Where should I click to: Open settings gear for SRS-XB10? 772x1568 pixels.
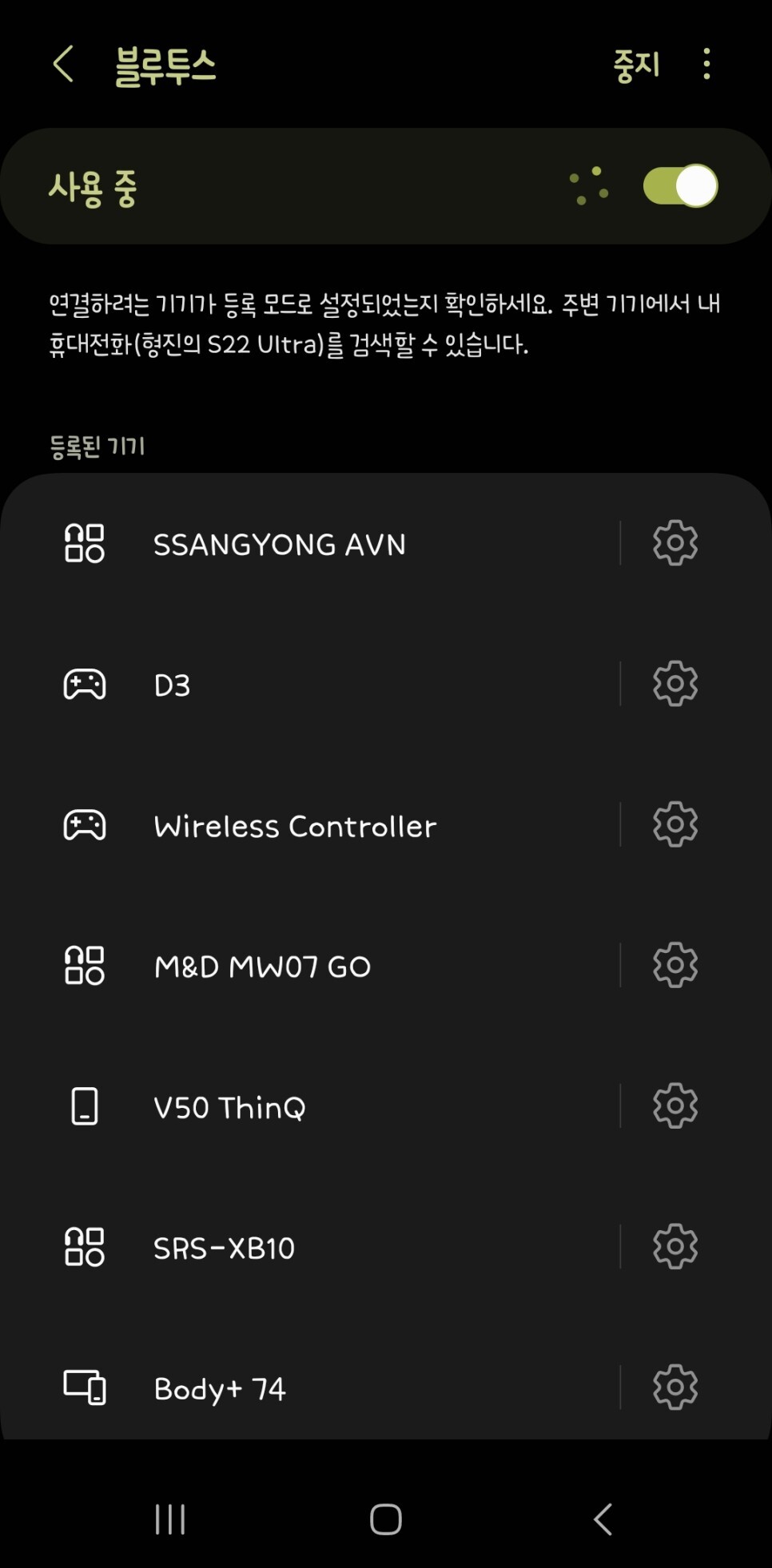tap(675, 1246)
